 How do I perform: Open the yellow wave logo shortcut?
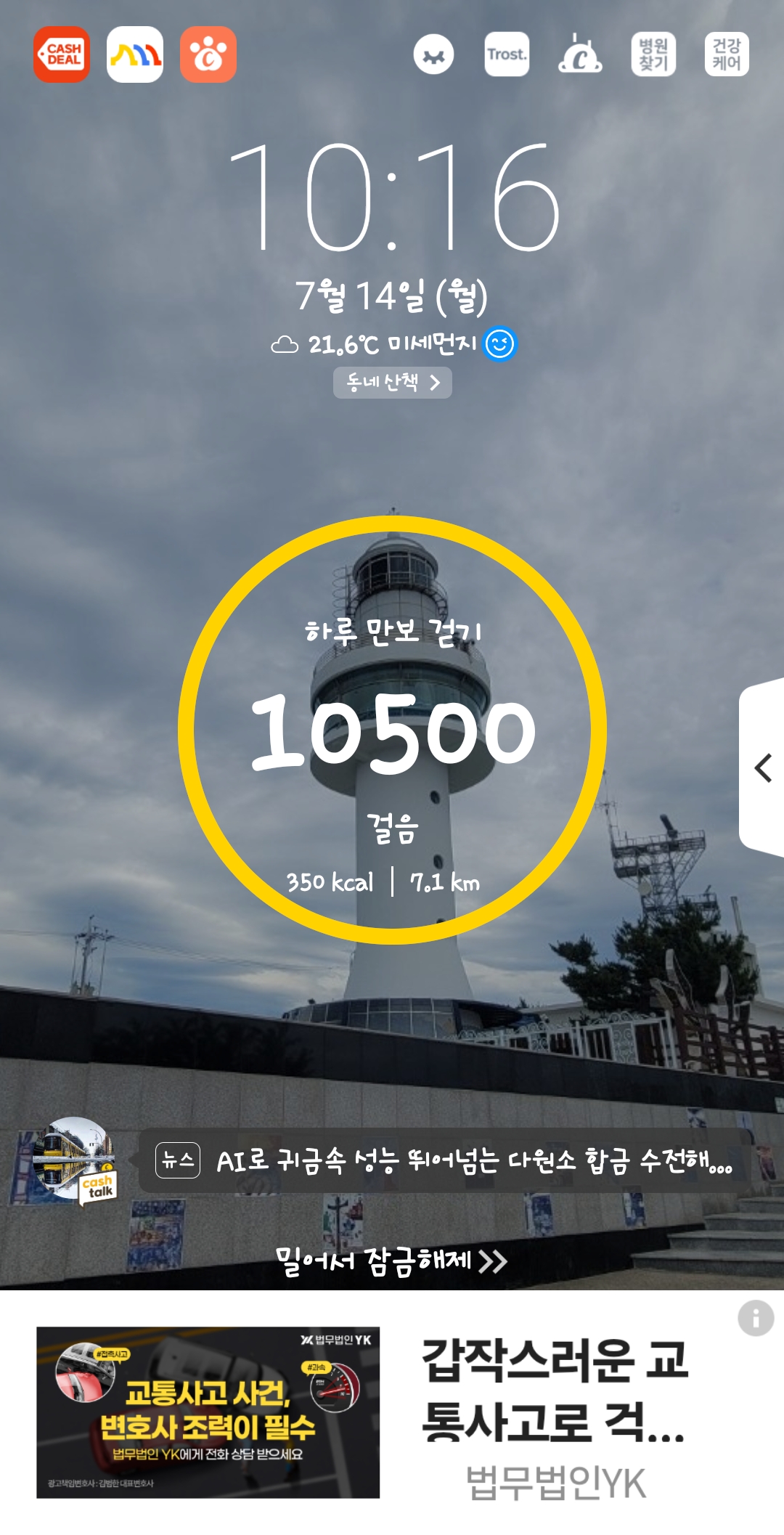coord(135,54)
